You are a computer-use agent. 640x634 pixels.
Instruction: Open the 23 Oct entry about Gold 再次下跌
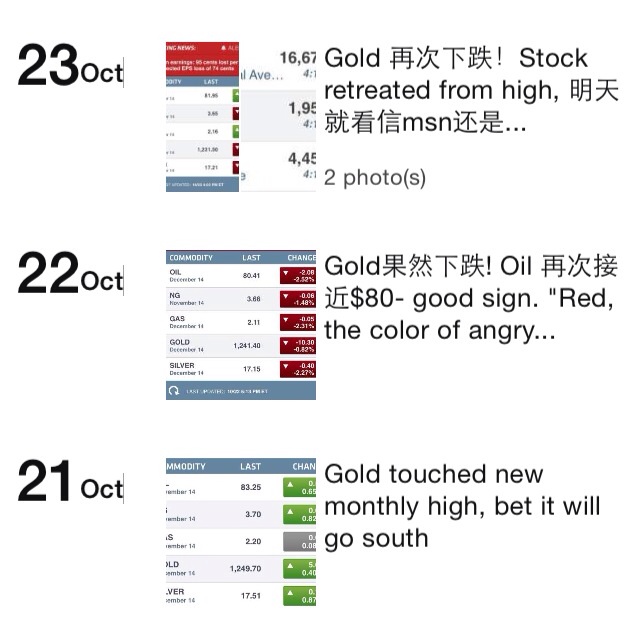[472, 92]
